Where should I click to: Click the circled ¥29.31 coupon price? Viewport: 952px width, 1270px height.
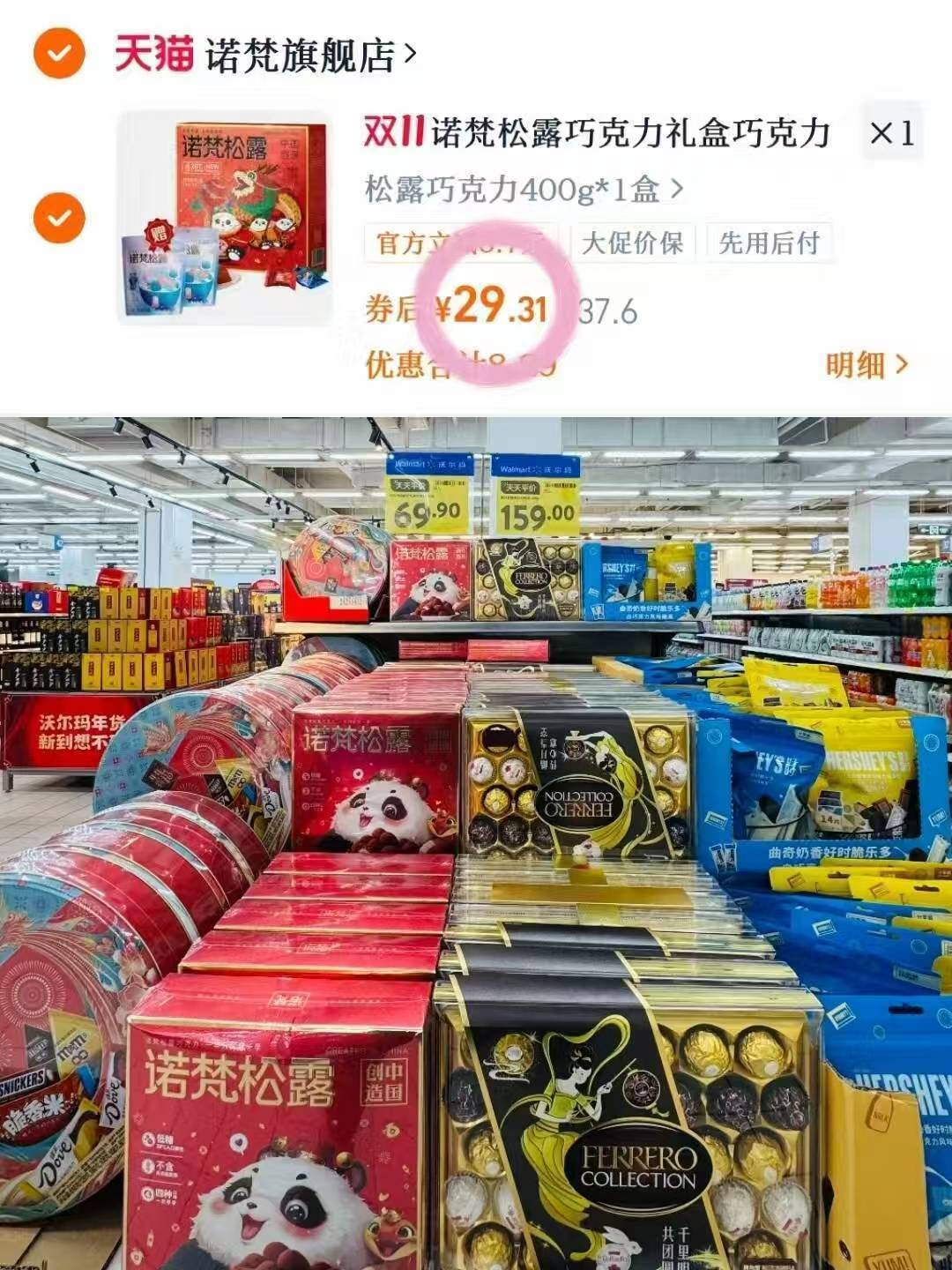pos(494,304)
